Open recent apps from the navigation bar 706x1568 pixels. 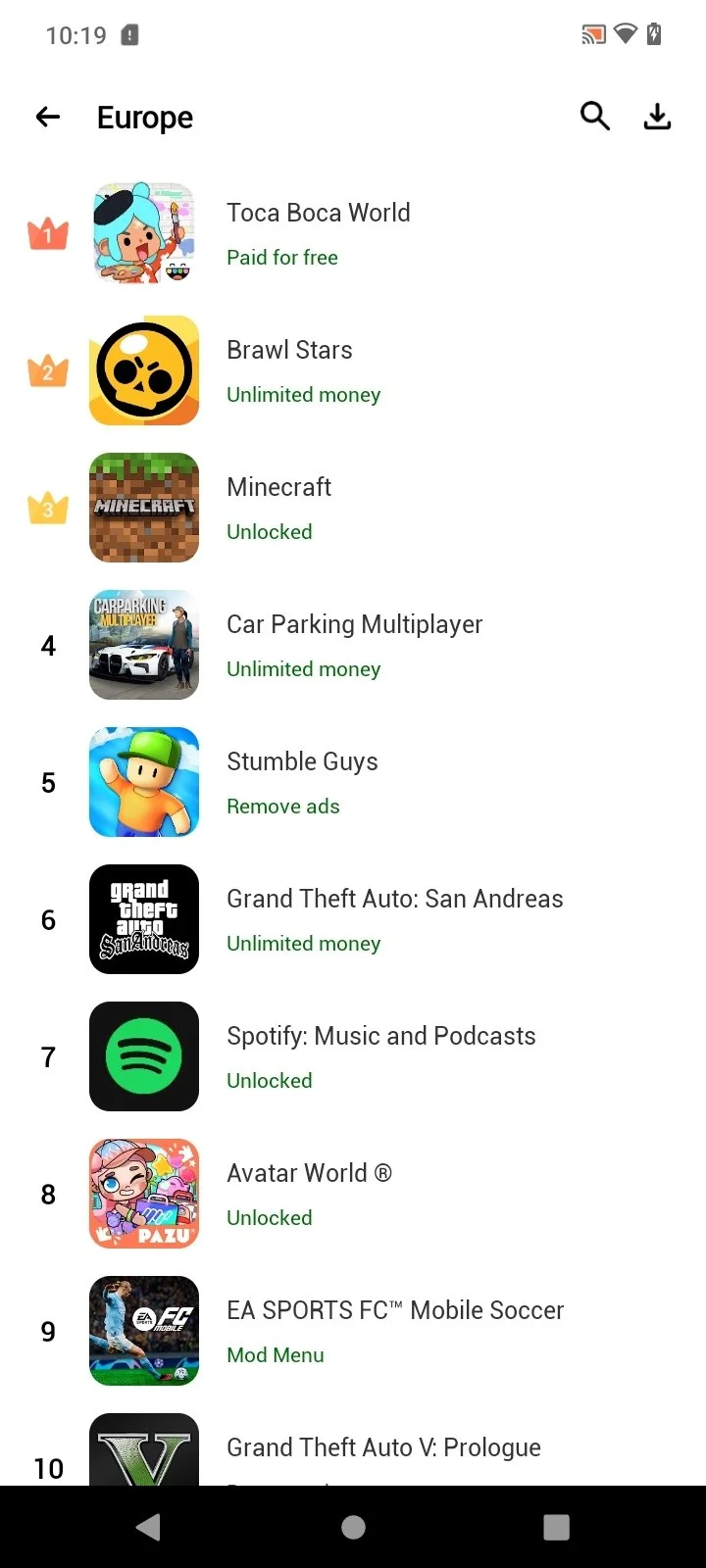pyautogui.click(x=556, y=1527)
